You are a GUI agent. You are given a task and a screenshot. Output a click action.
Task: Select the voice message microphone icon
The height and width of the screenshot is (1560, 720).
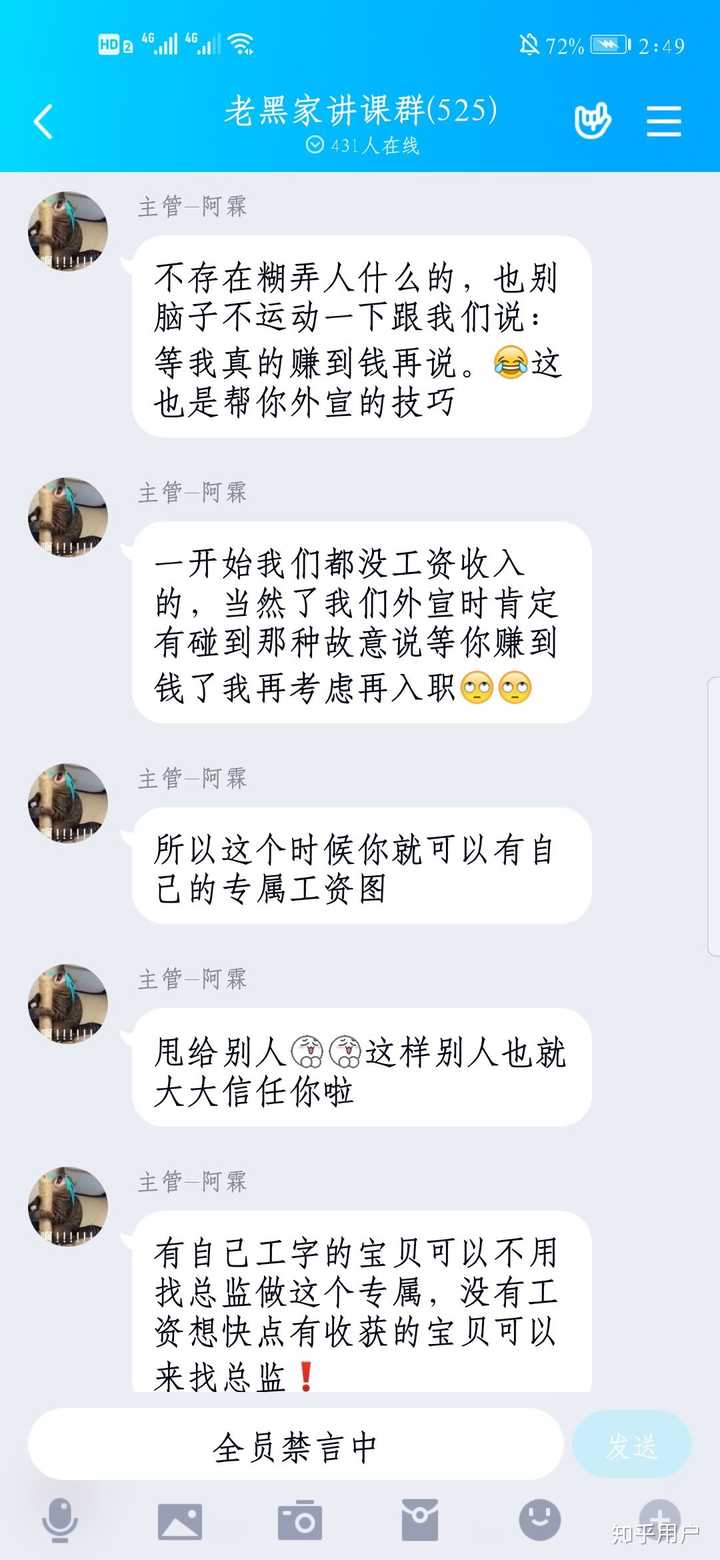(x=62, y=1519)
